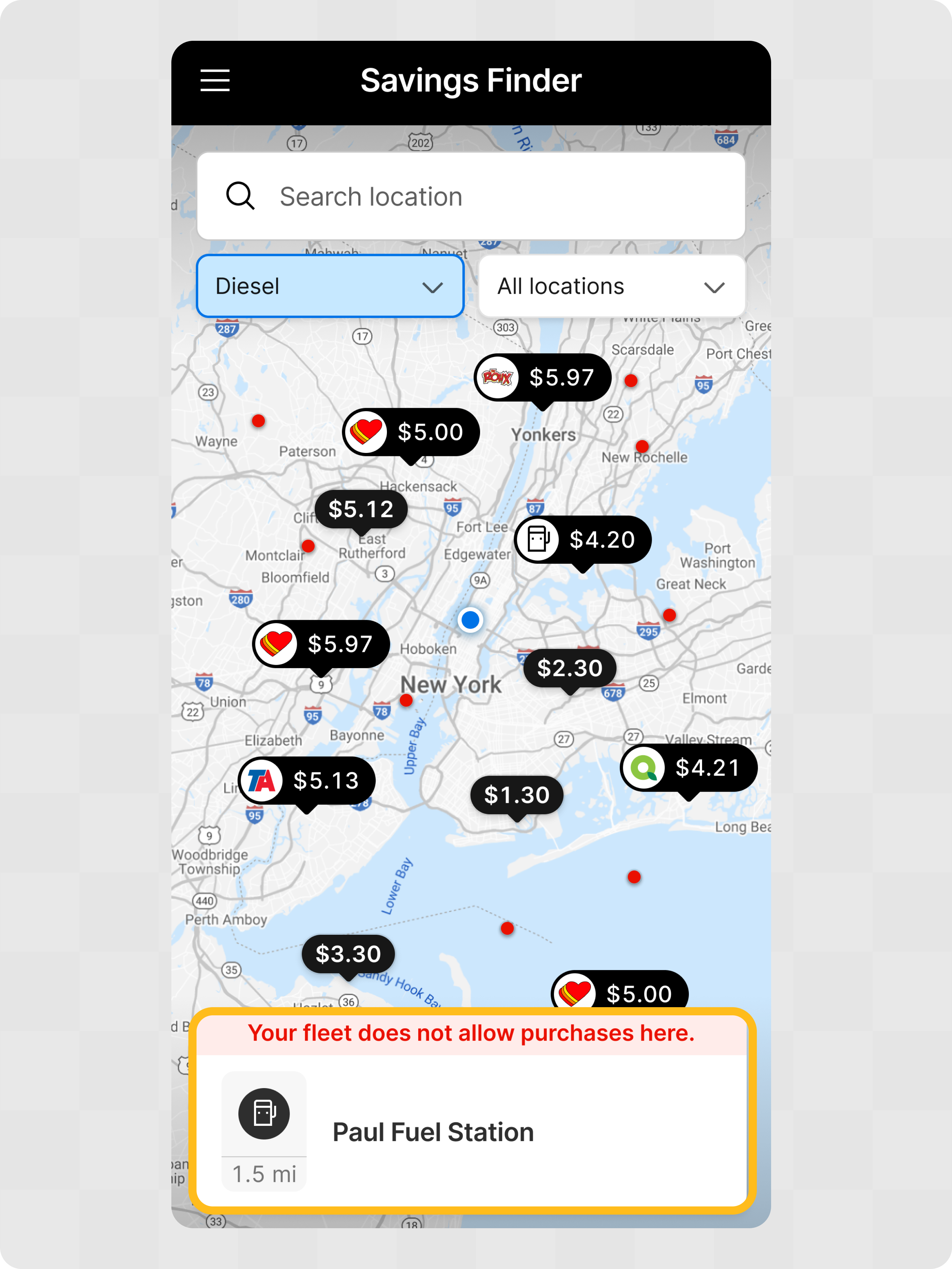Open the $4.21 station marker

688,768
